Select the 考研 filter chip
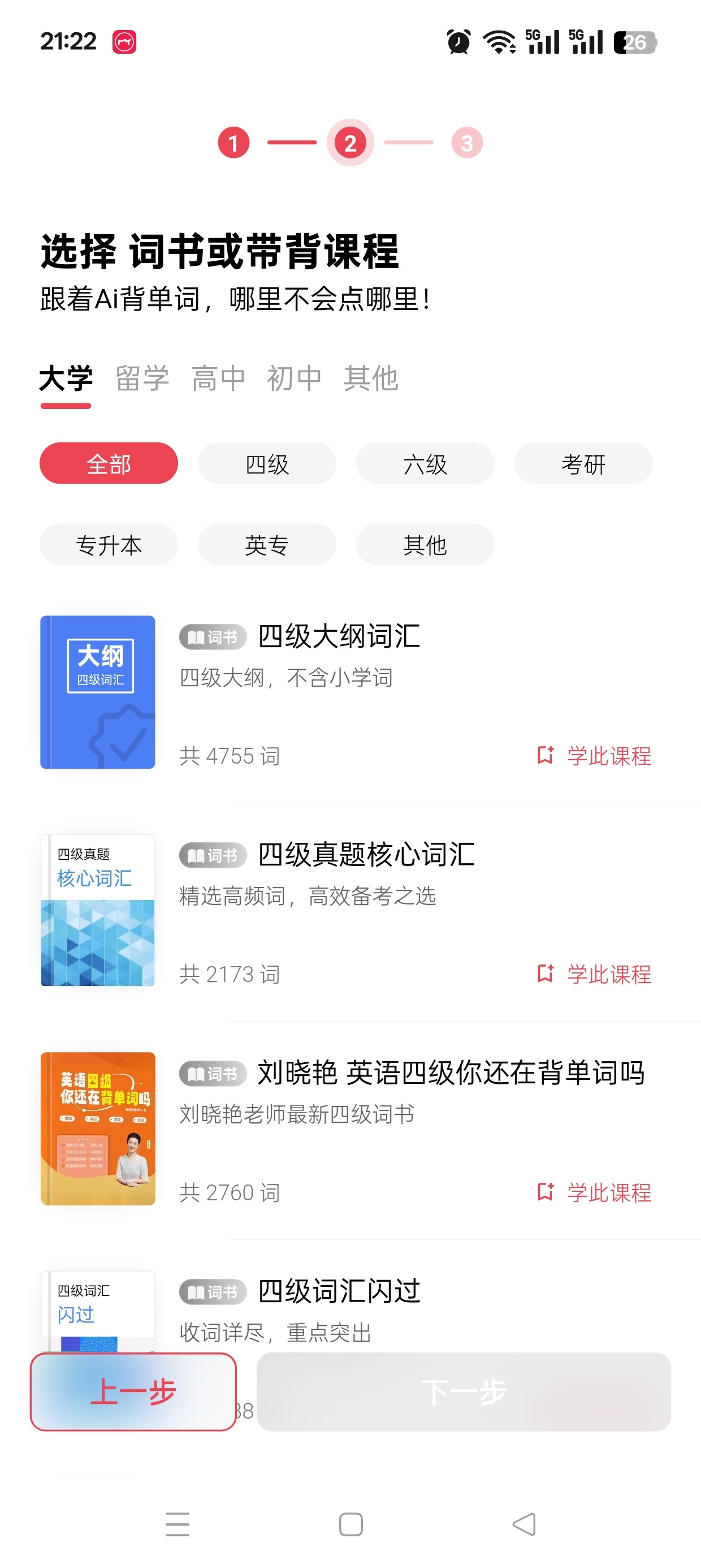This screenshot has height=1568, width=701. pyautogui.click(x=582, y=463)
